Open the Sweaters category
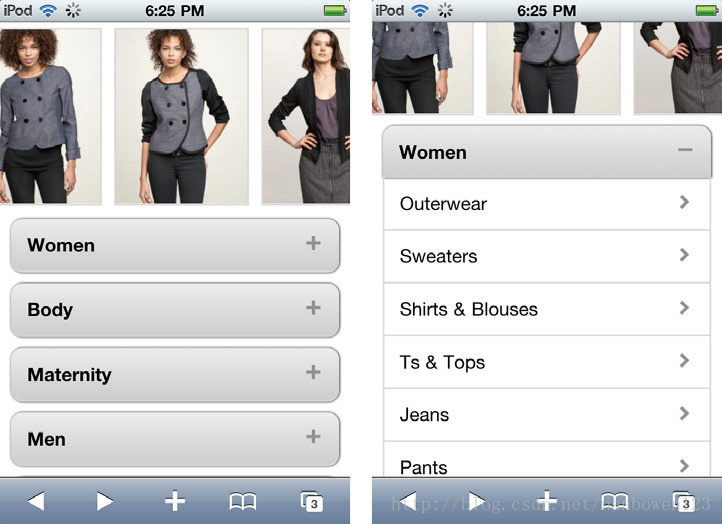 [x=546, y=256]
